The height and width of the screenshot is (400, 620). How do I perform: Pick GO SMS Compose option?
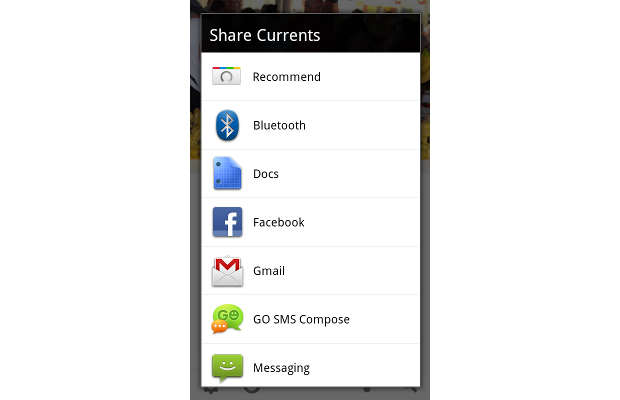click(301, 320)
